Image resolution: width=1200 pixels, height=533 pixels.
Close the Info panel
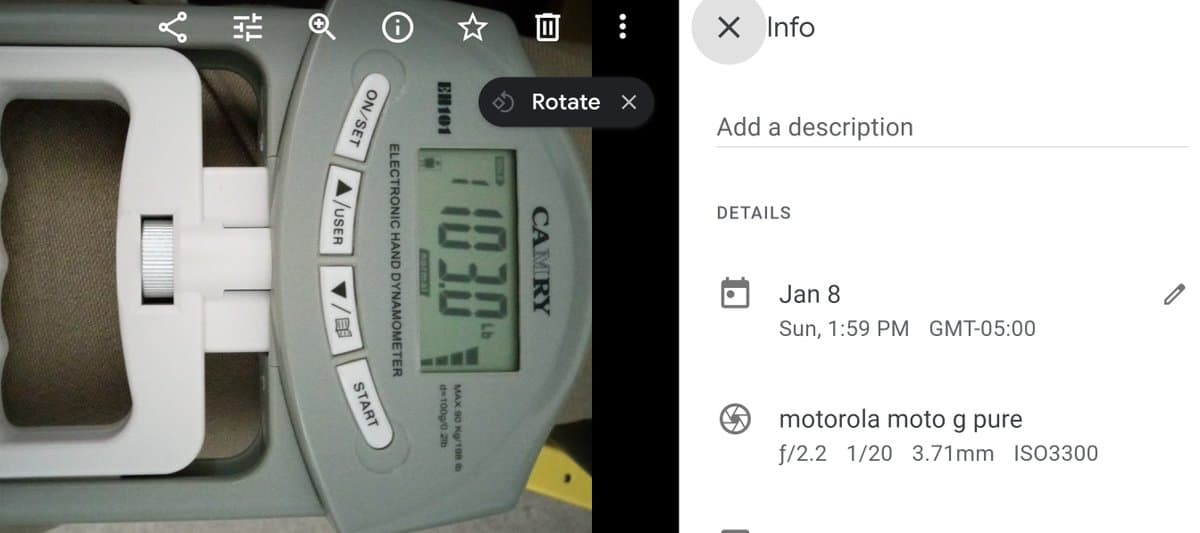(729, 28)
